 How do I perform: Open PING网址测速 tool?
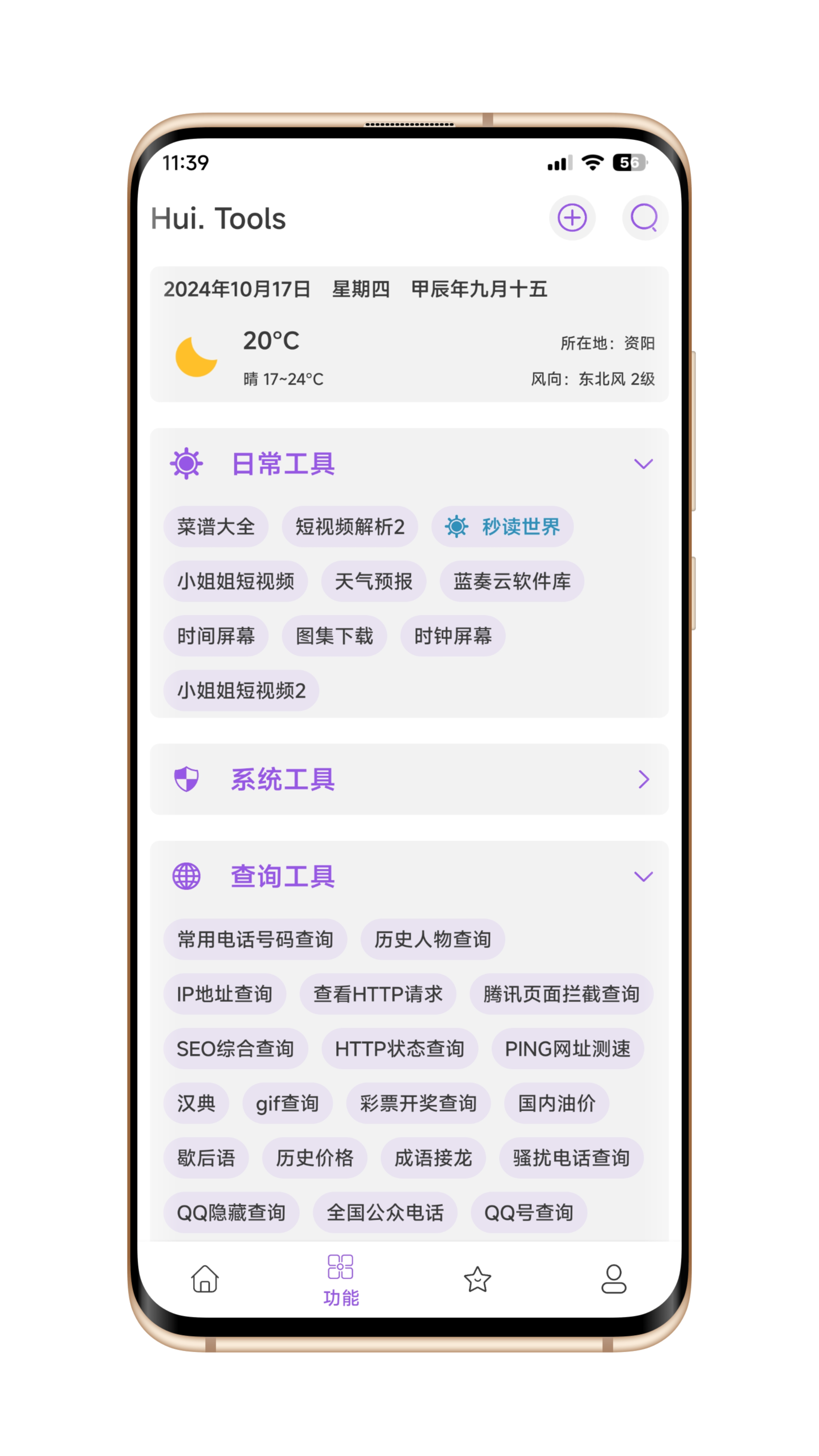click(567, 1049)
